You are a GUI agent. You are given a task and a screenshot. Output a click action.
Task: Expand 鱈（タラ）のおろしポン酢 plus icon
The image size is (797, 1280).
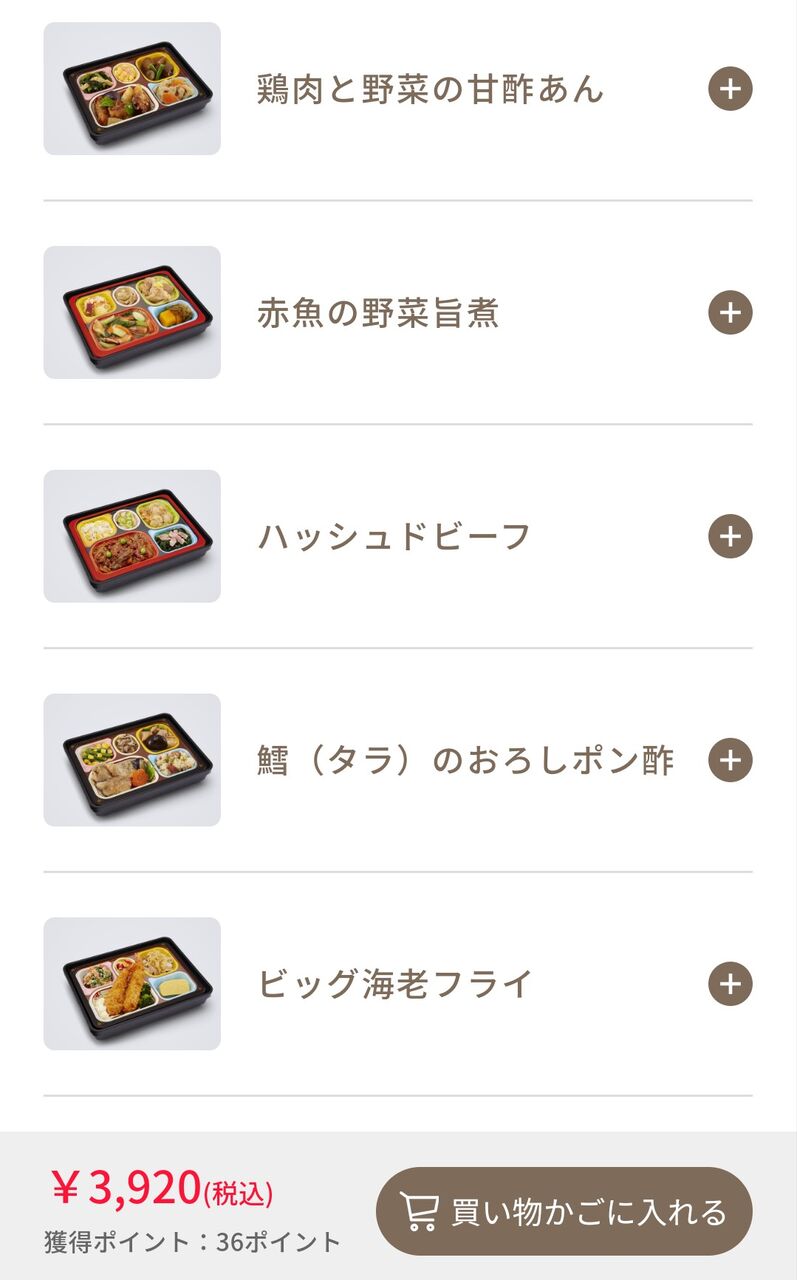[730, 760]
